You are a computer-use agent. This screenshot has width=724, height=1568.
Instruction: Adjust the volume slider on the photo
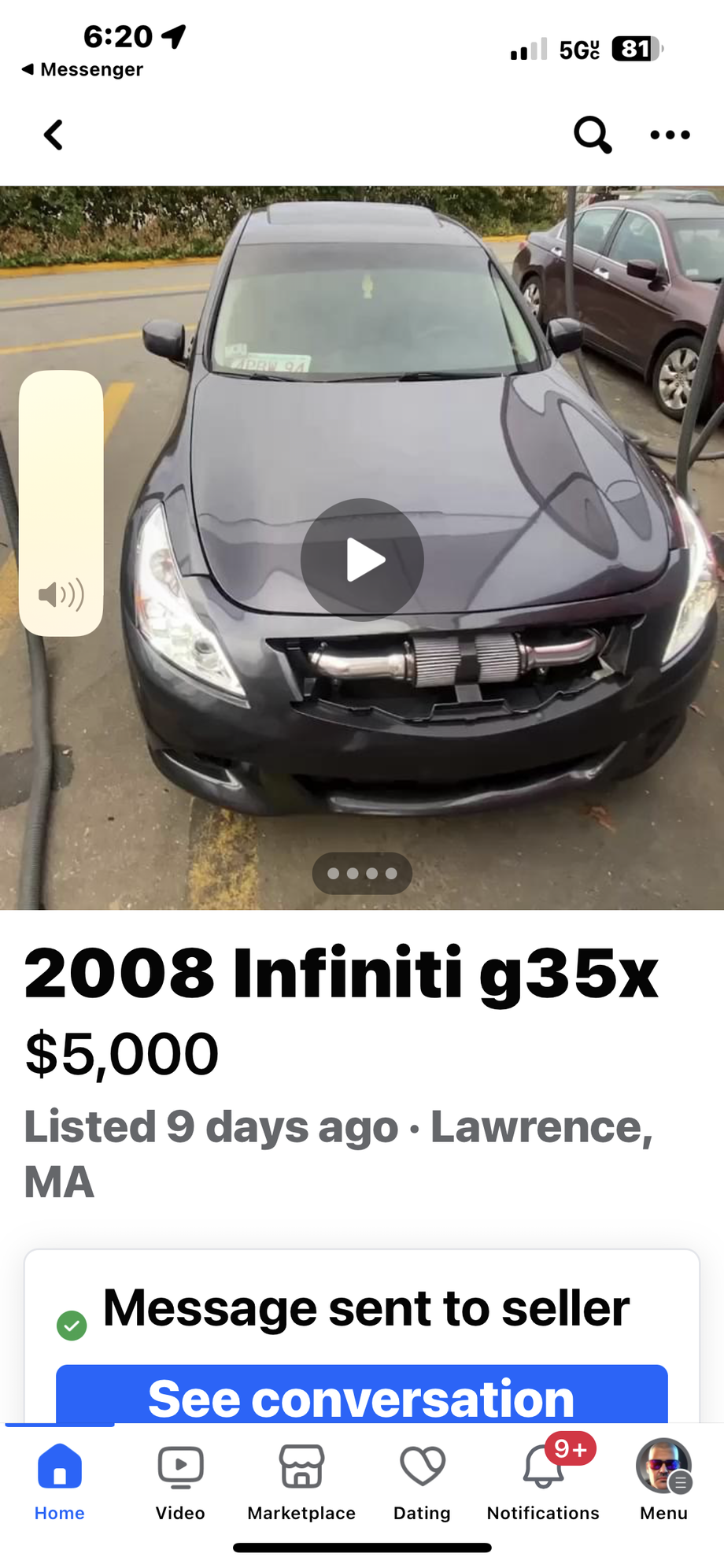tap(61, 502)
